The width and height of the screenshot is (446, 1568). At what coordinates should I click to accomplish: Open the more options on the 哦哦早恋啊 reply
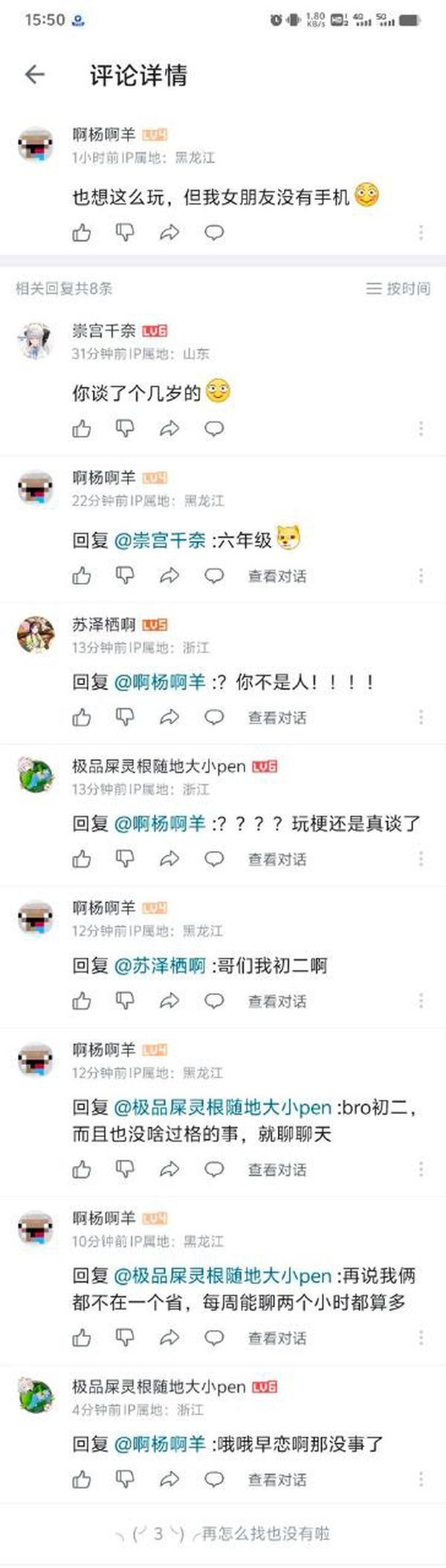[x=421, y=1480]
